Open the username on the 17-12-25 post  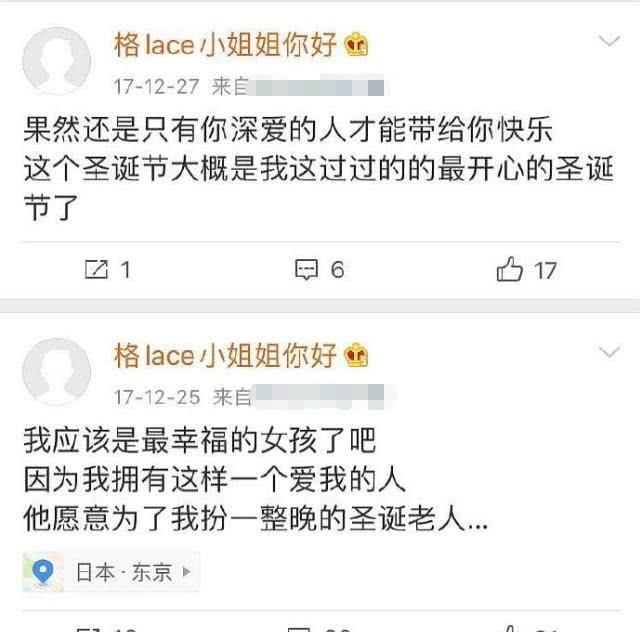click(225, 355)
